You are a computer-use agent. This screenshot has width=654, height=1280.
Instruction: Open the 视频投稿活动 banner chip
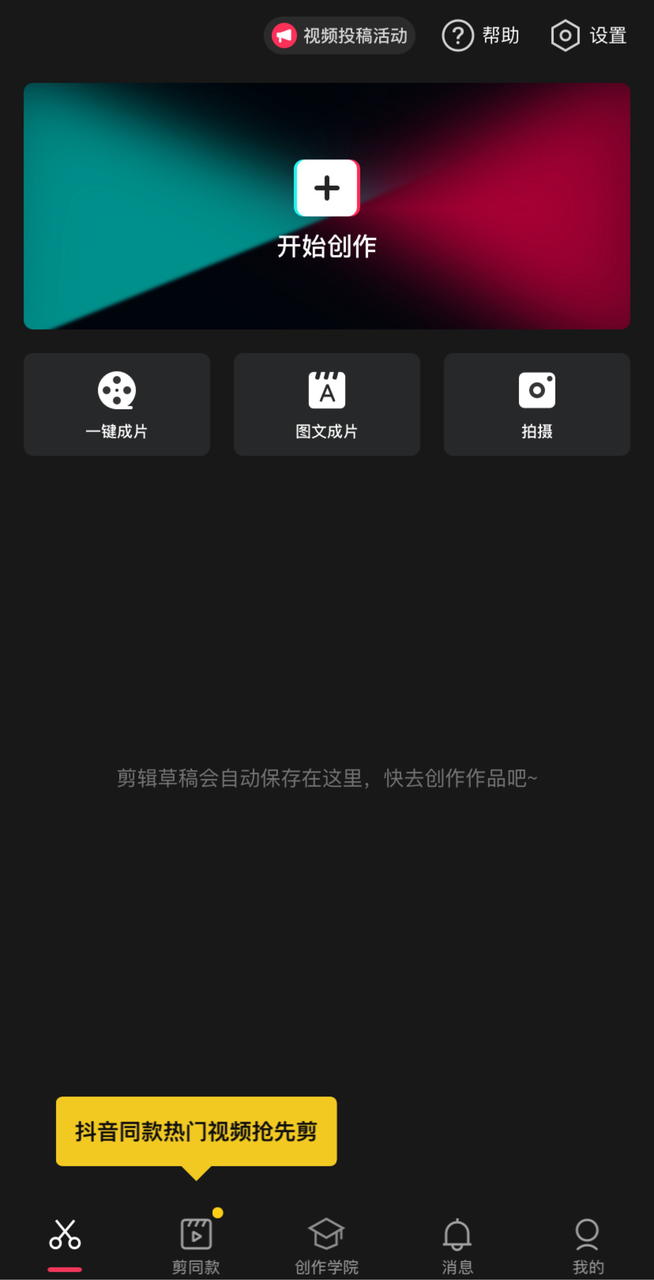tap(340, 36)
